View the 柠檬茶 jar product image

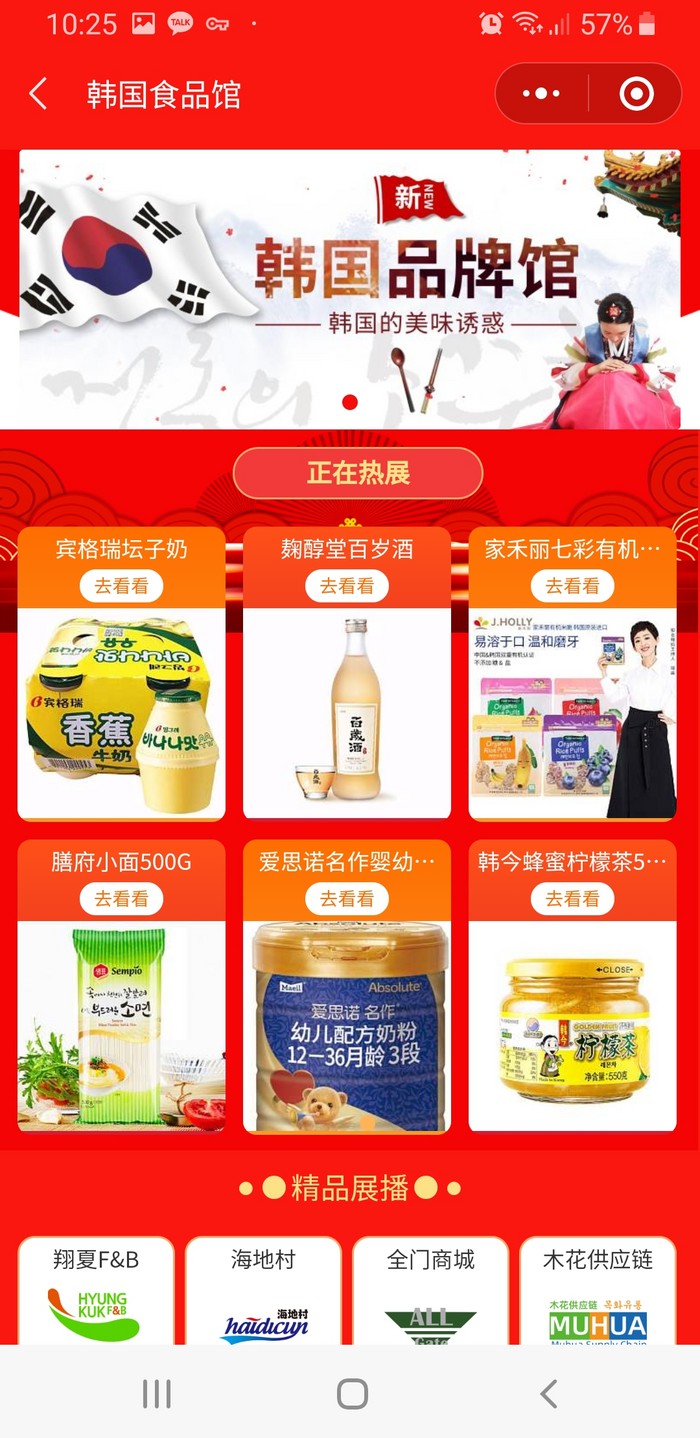point(572,1026)
